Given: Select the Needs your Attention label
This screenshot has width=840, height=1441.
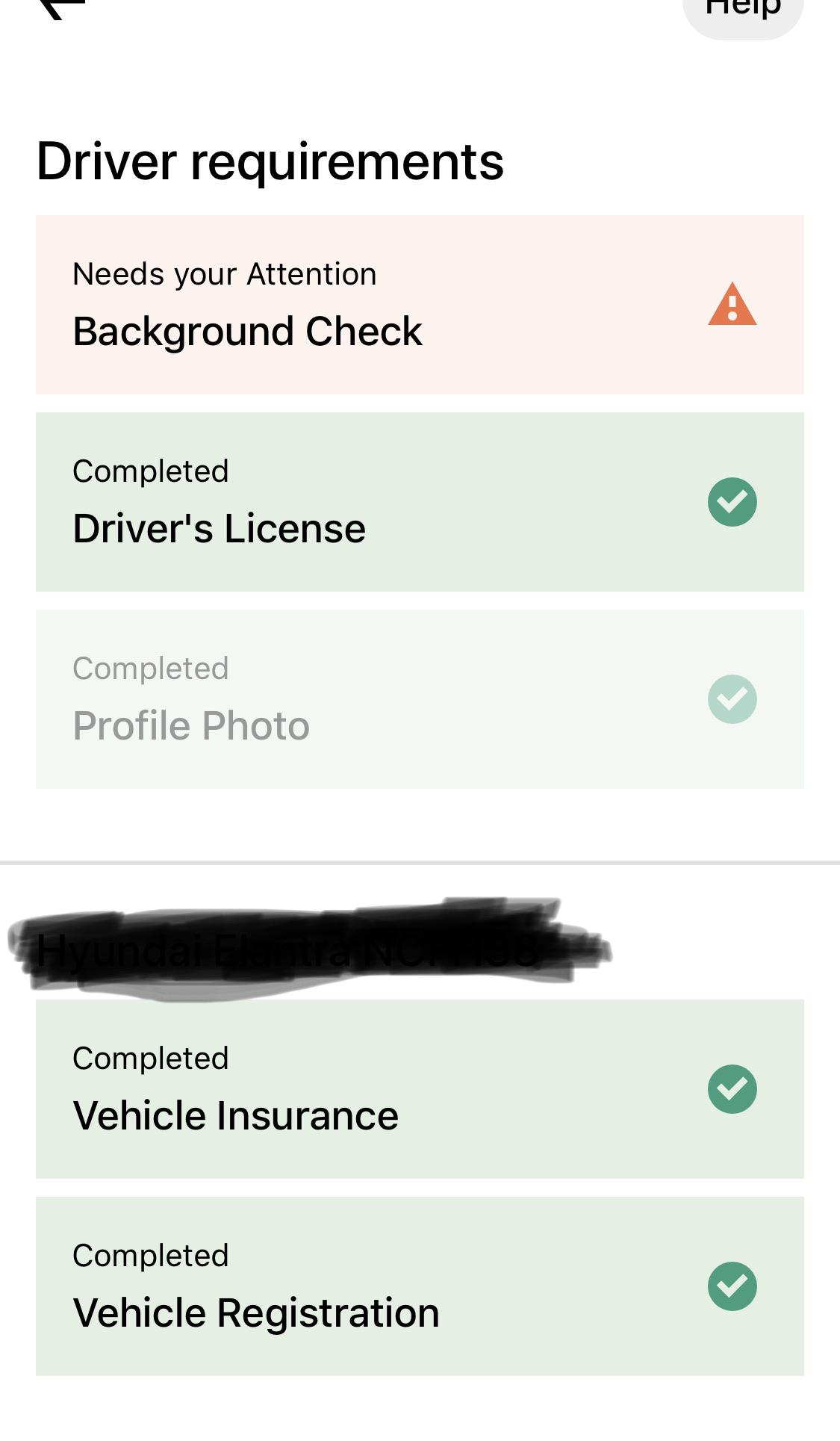Looking at the screenshot, I should 224,273.
